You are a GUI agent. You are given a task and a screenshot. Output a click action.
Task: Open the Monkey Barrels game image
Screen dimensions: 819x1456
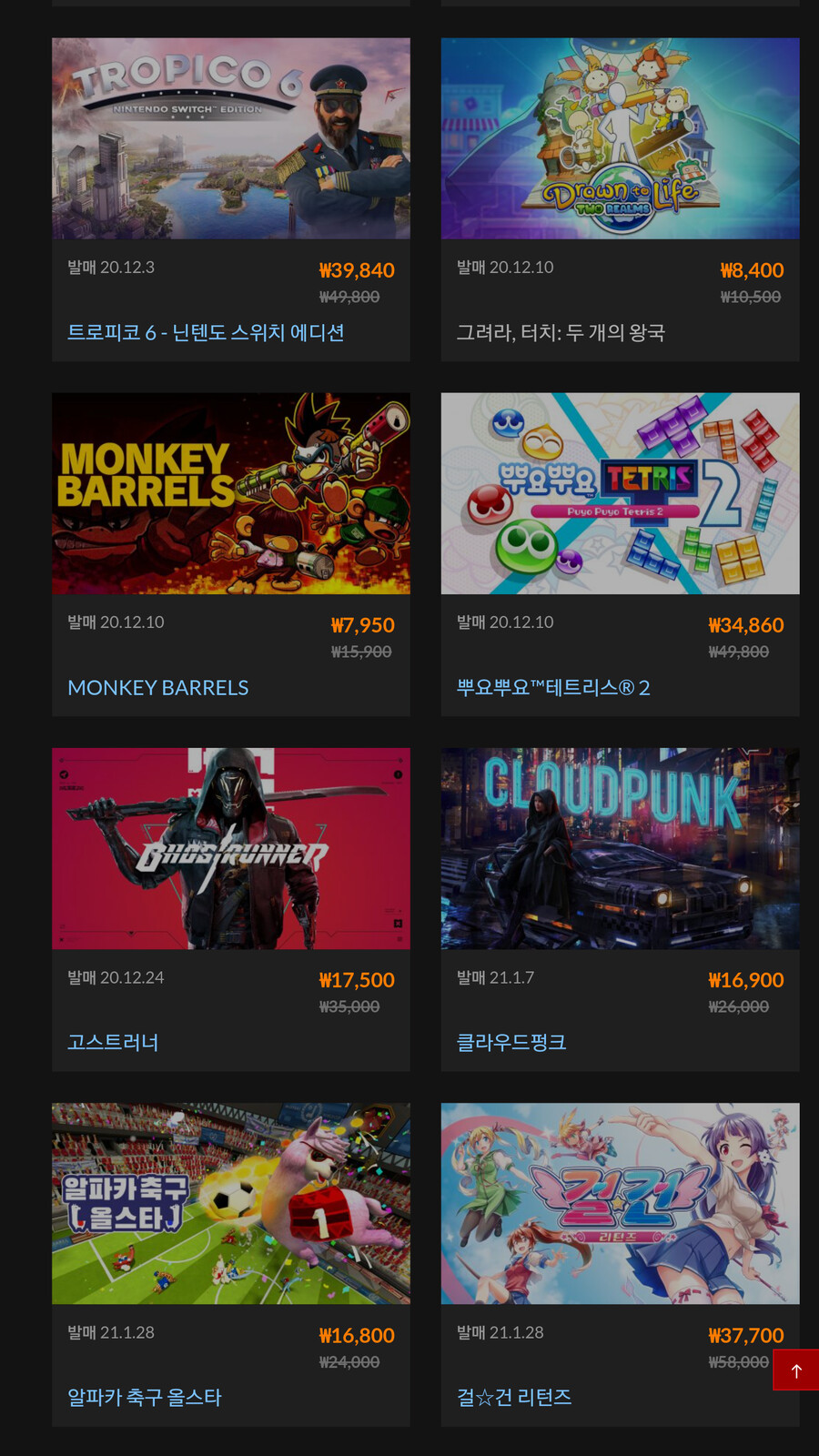pyautogui.click(x=230, y=493)
